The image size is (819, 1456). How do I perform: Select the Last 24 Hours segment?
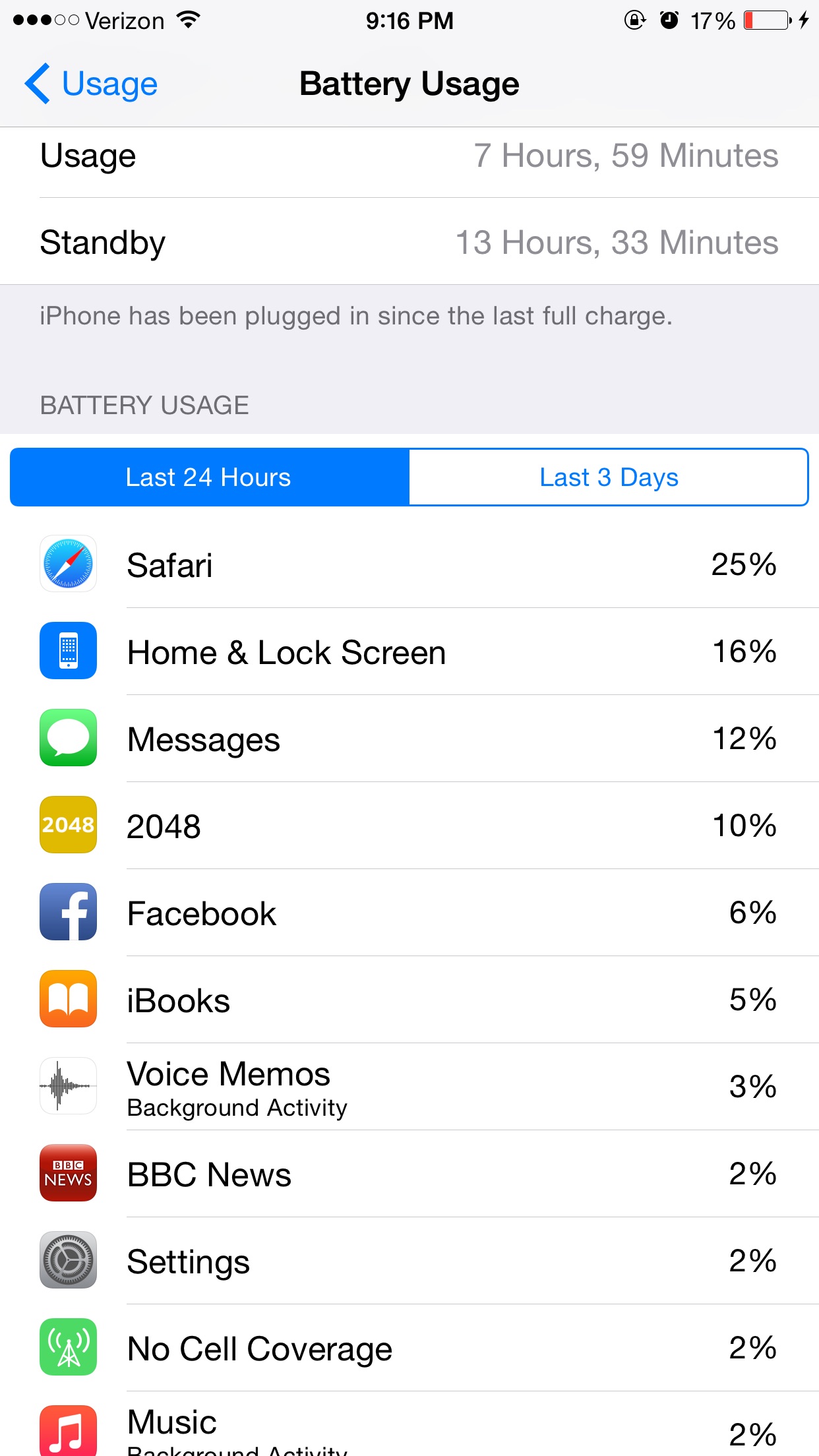coord(210,477)
